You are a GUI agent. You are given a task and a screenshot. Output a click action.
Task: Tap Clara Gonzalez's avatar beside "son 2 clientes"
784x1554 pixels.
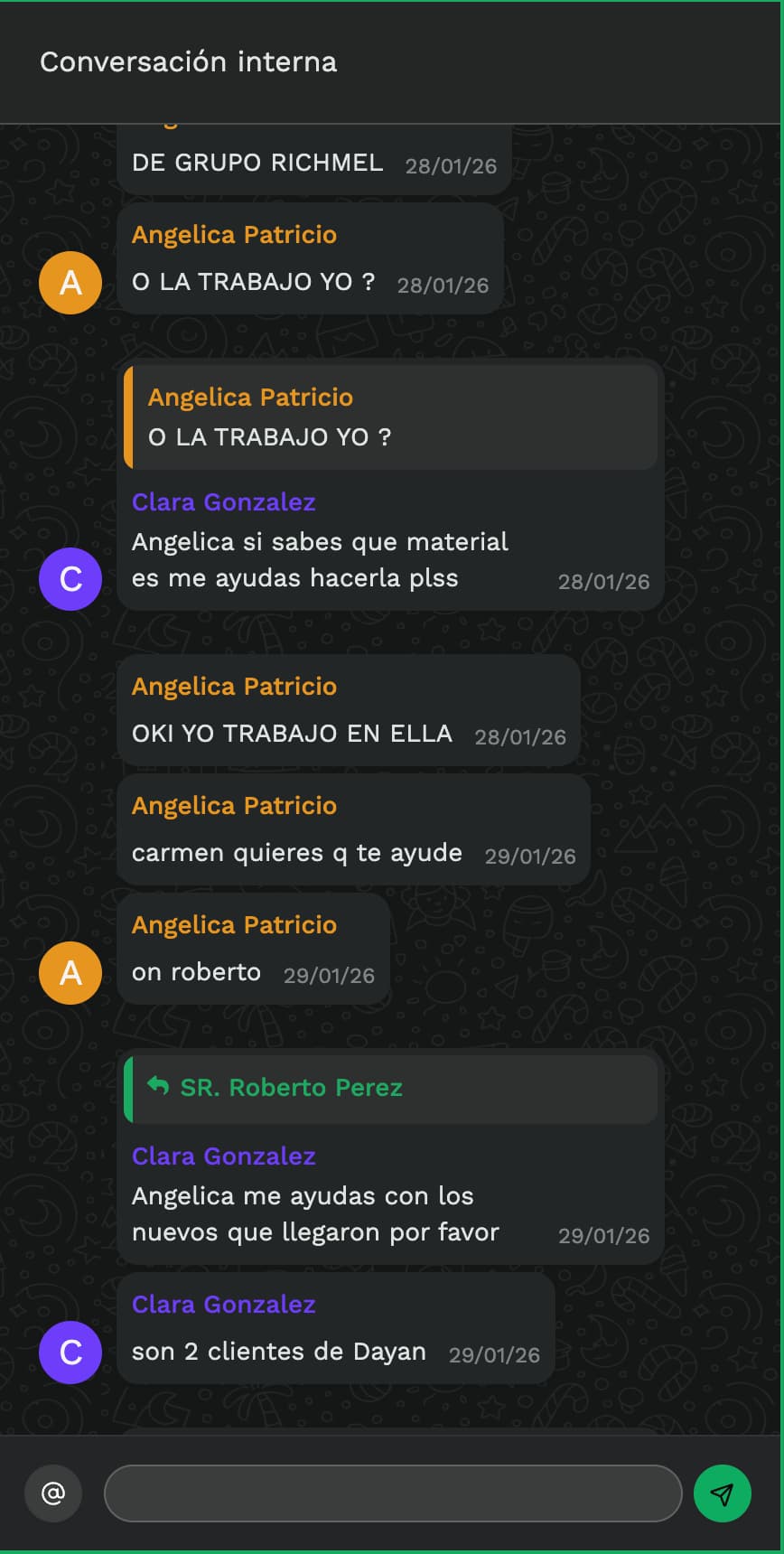70,1353
